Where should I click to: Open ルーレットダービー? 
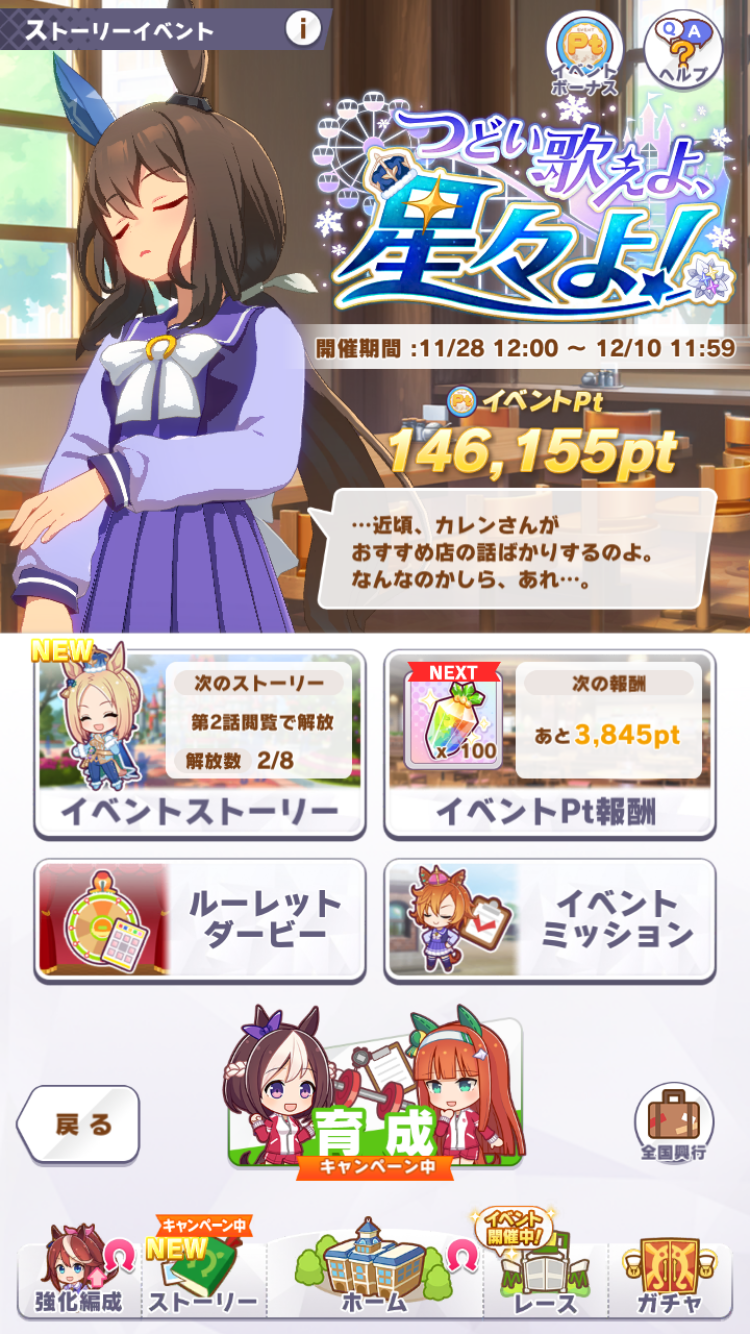[200, 921]
